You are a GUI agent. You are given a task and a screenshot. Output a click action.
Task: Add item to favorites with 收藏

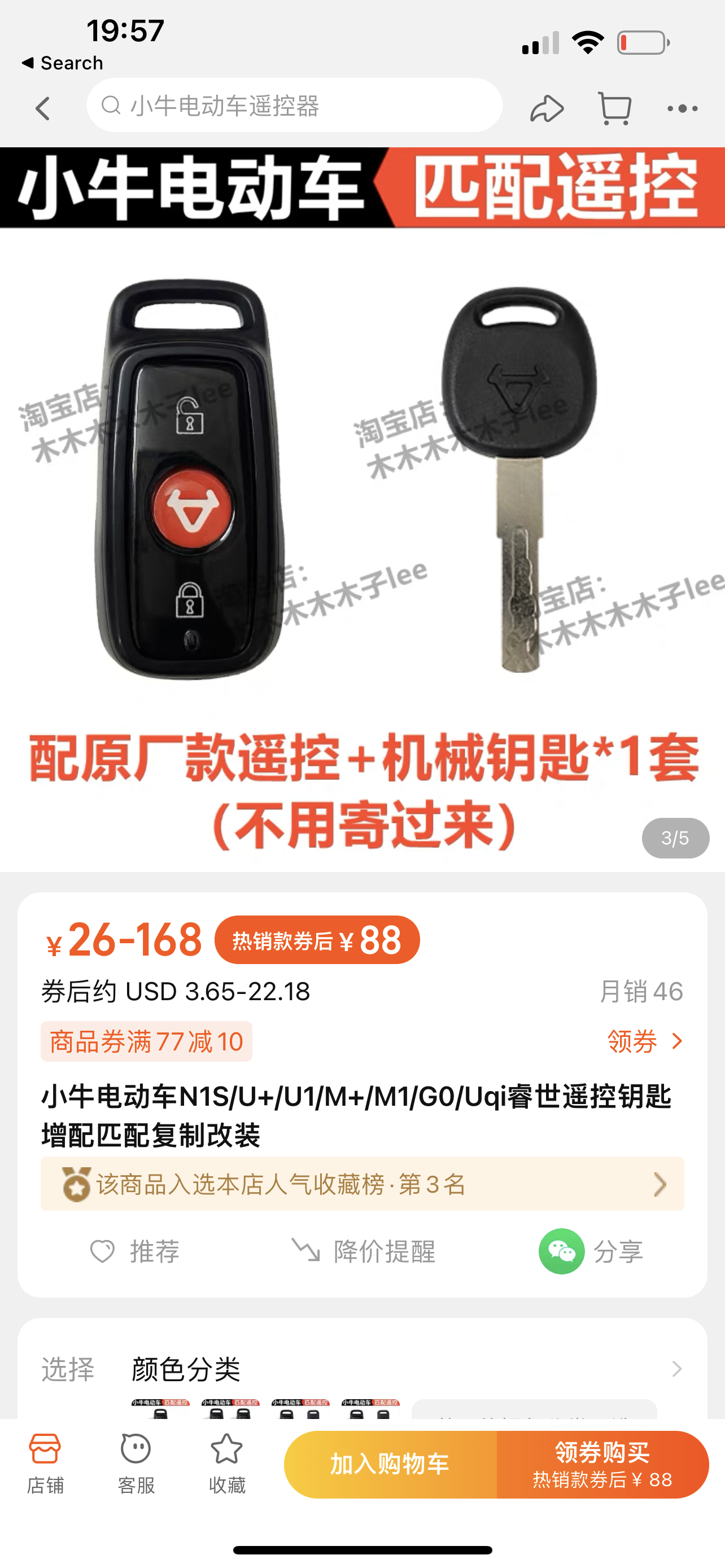pyautogui.click(x=226, y=1464)
